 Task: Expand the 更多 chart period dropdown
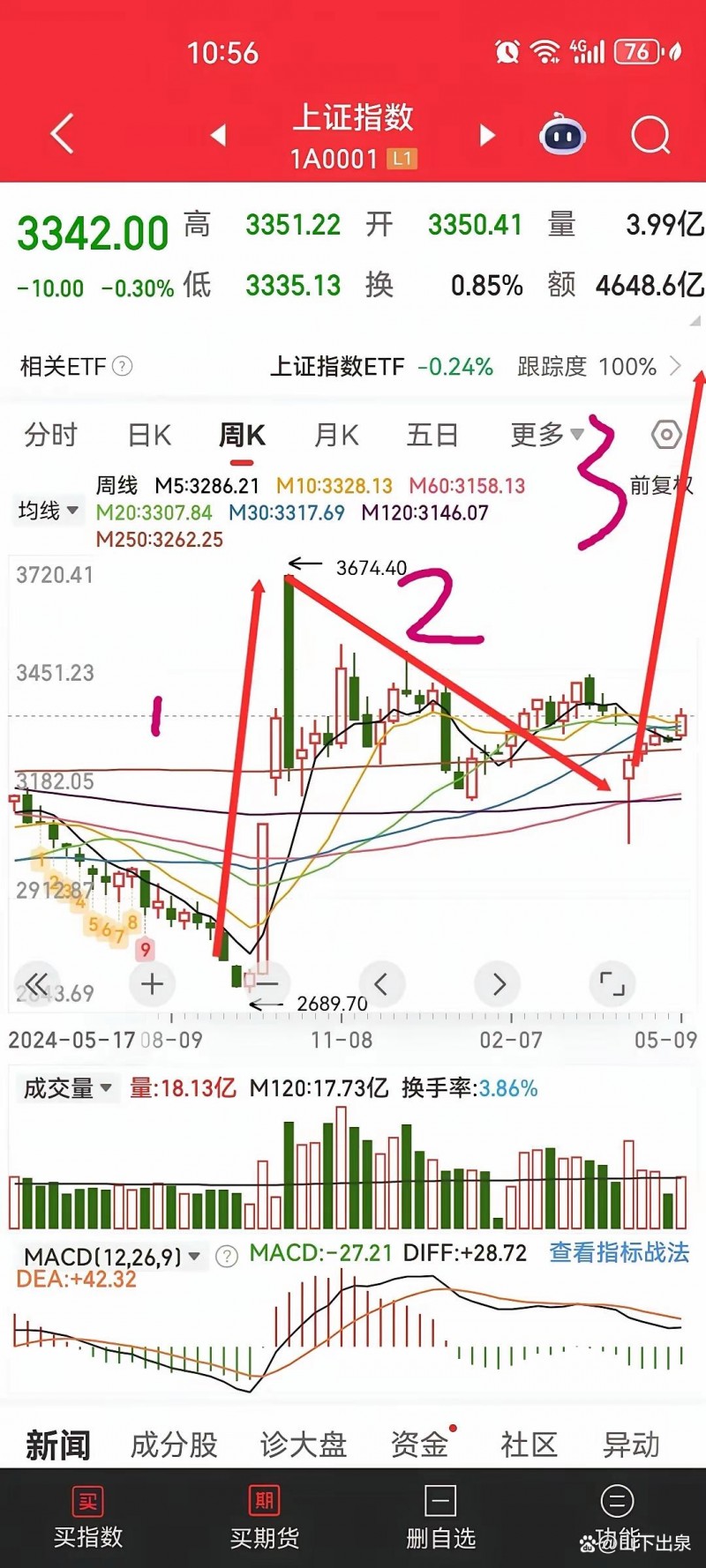coord(547,434)
